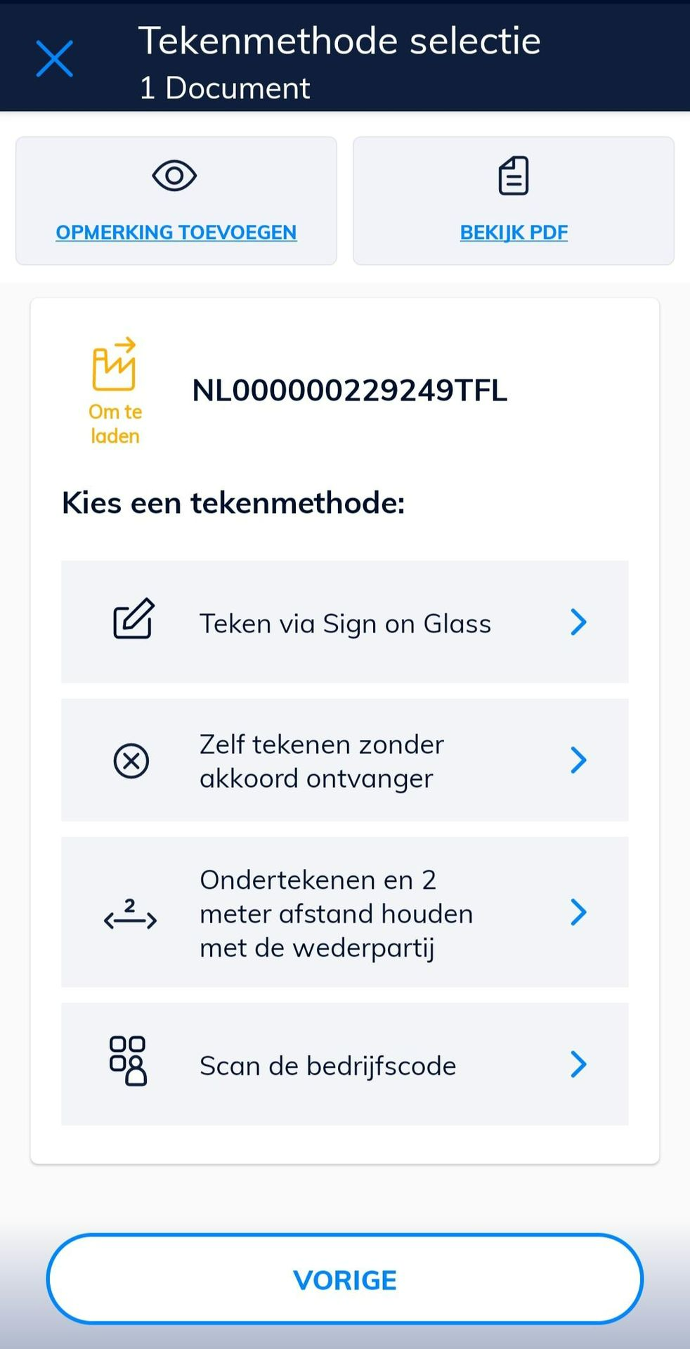Close the Tekenmethode selectie screen

(x=54, y=59)
